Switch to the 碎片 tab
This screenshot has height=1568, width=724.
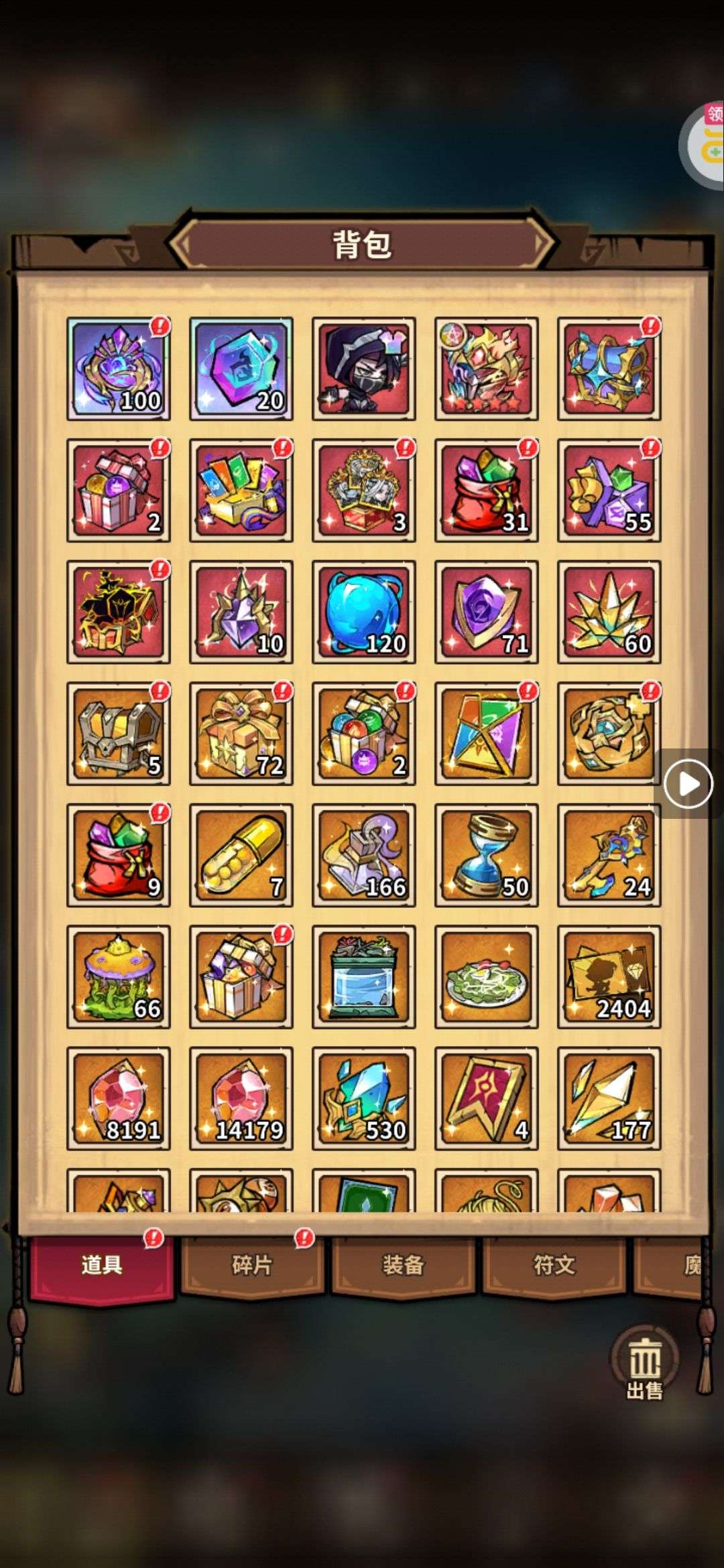click(x=252, y=1264)
